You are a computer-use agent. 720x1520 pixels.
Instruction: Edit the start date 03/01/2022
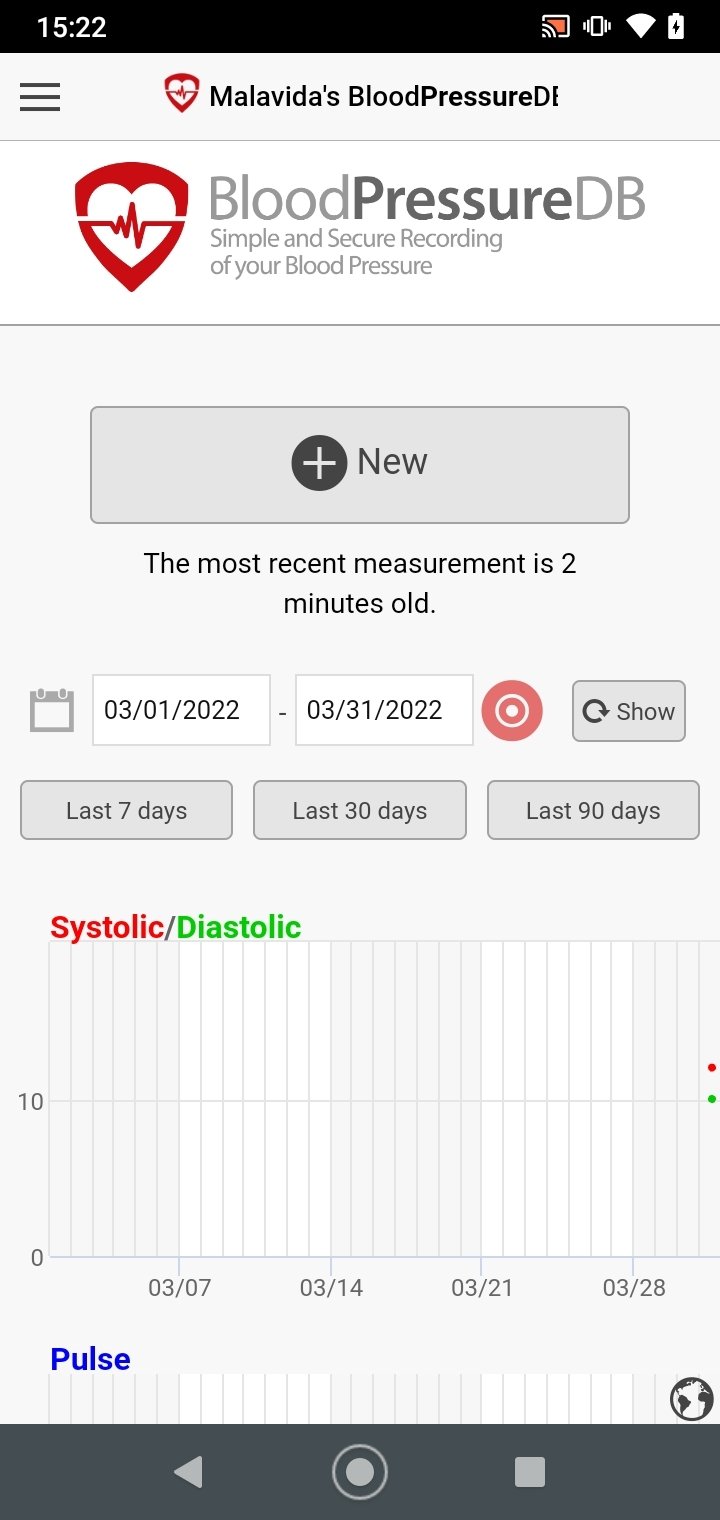click(x=181, y=710)
